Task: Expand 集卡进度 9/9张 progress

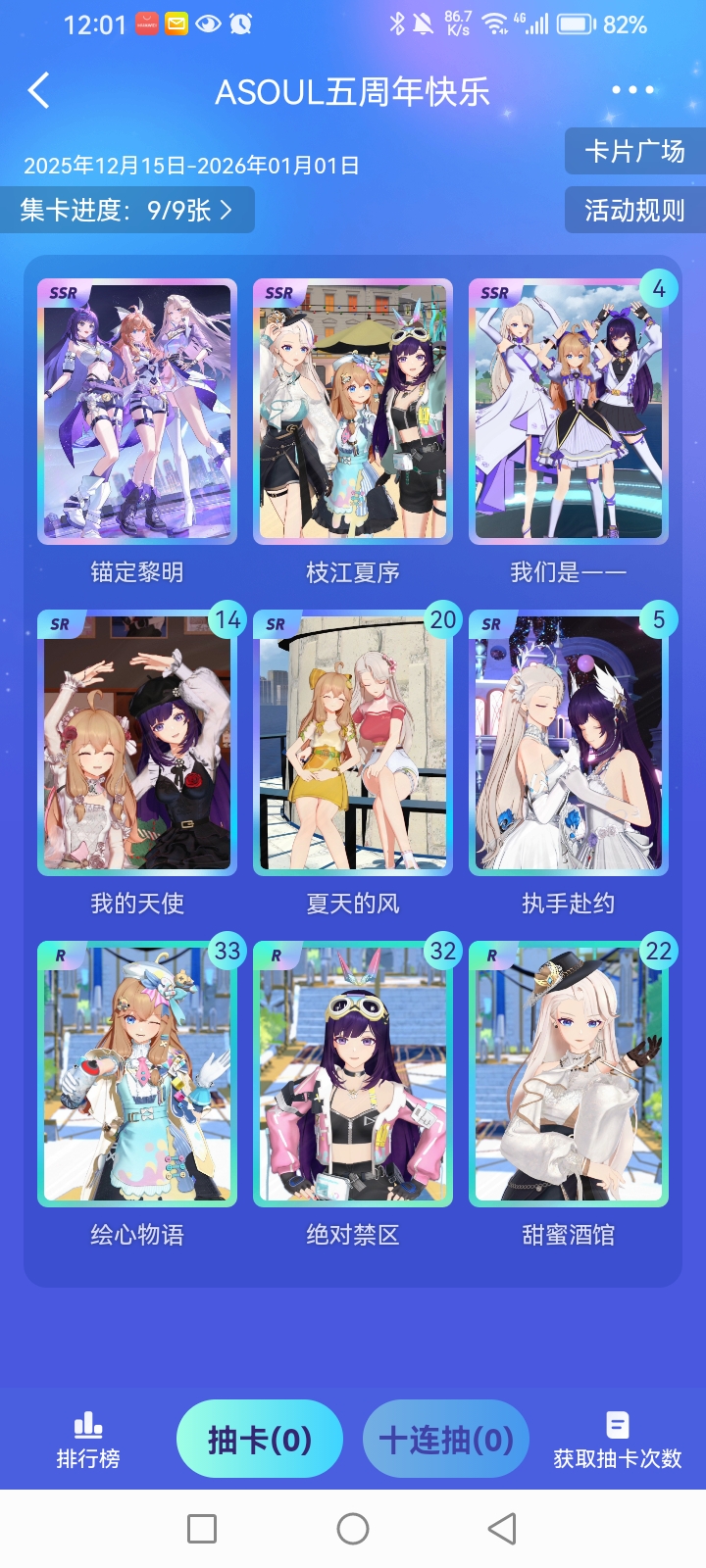Action: tap(127, 210)
